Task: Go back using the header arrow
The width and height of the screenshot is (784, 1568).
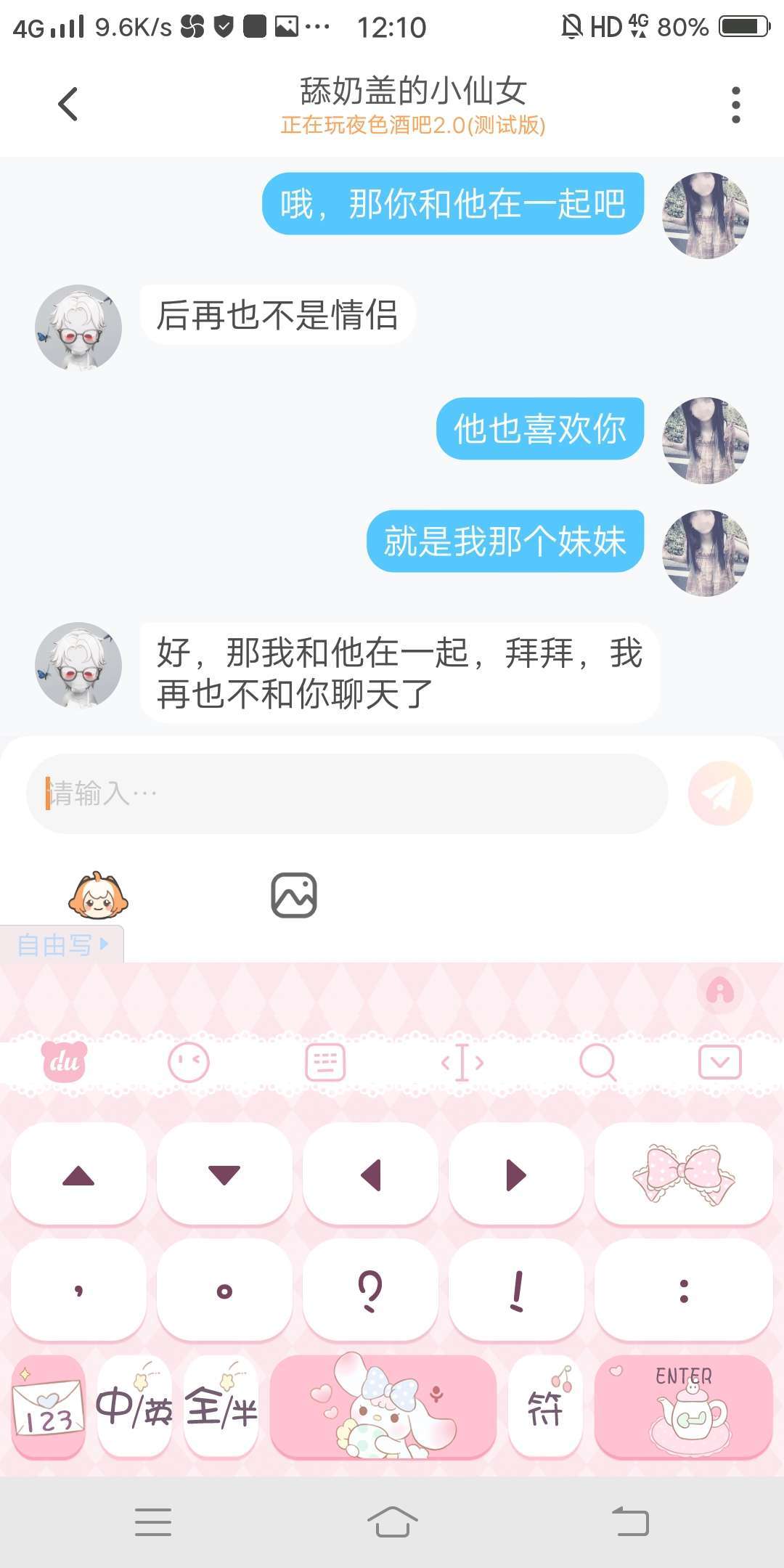Action: tap(68, 104)
